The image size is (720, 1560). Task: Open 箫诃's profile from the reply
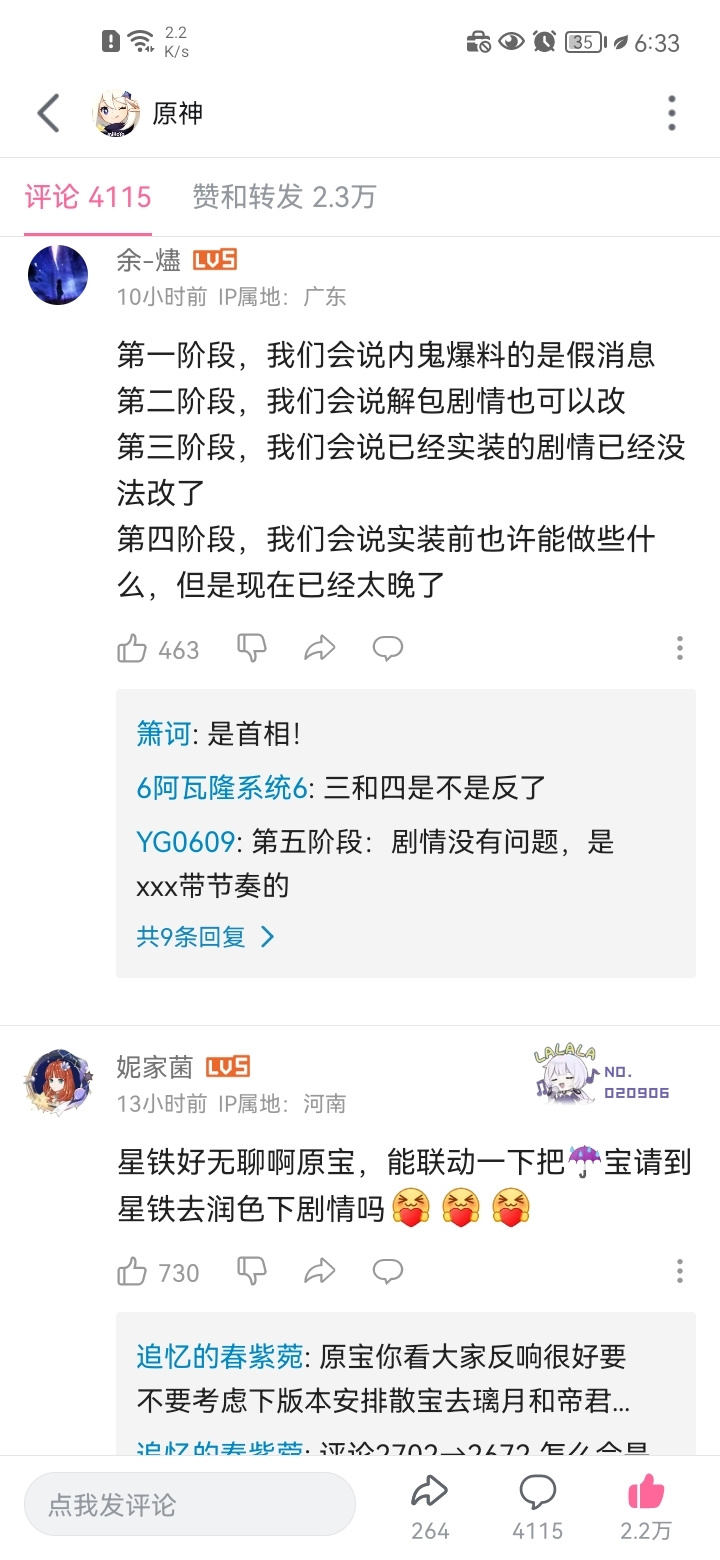coord(163,734)
